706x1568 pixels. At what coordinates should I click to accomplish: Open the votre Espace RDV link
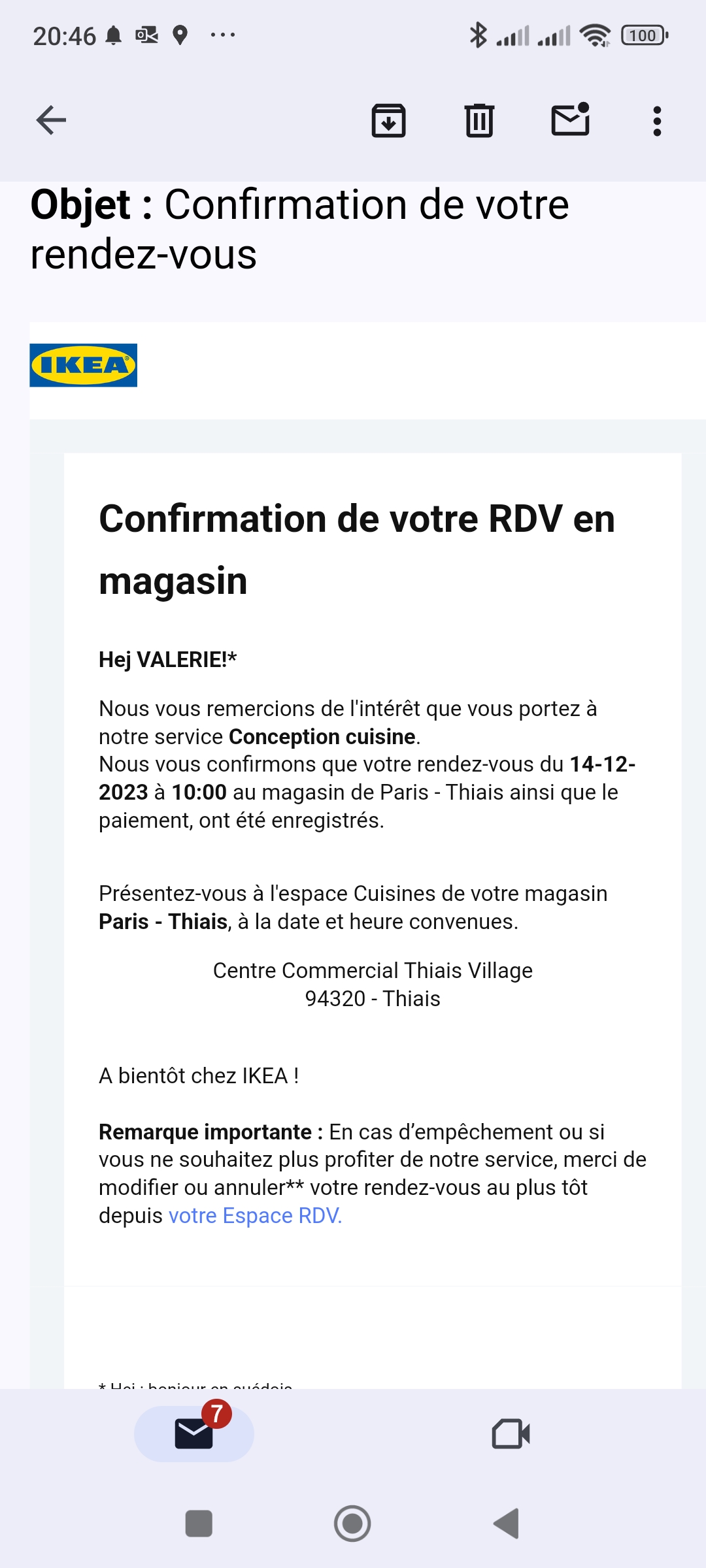tap(255, 1215)
